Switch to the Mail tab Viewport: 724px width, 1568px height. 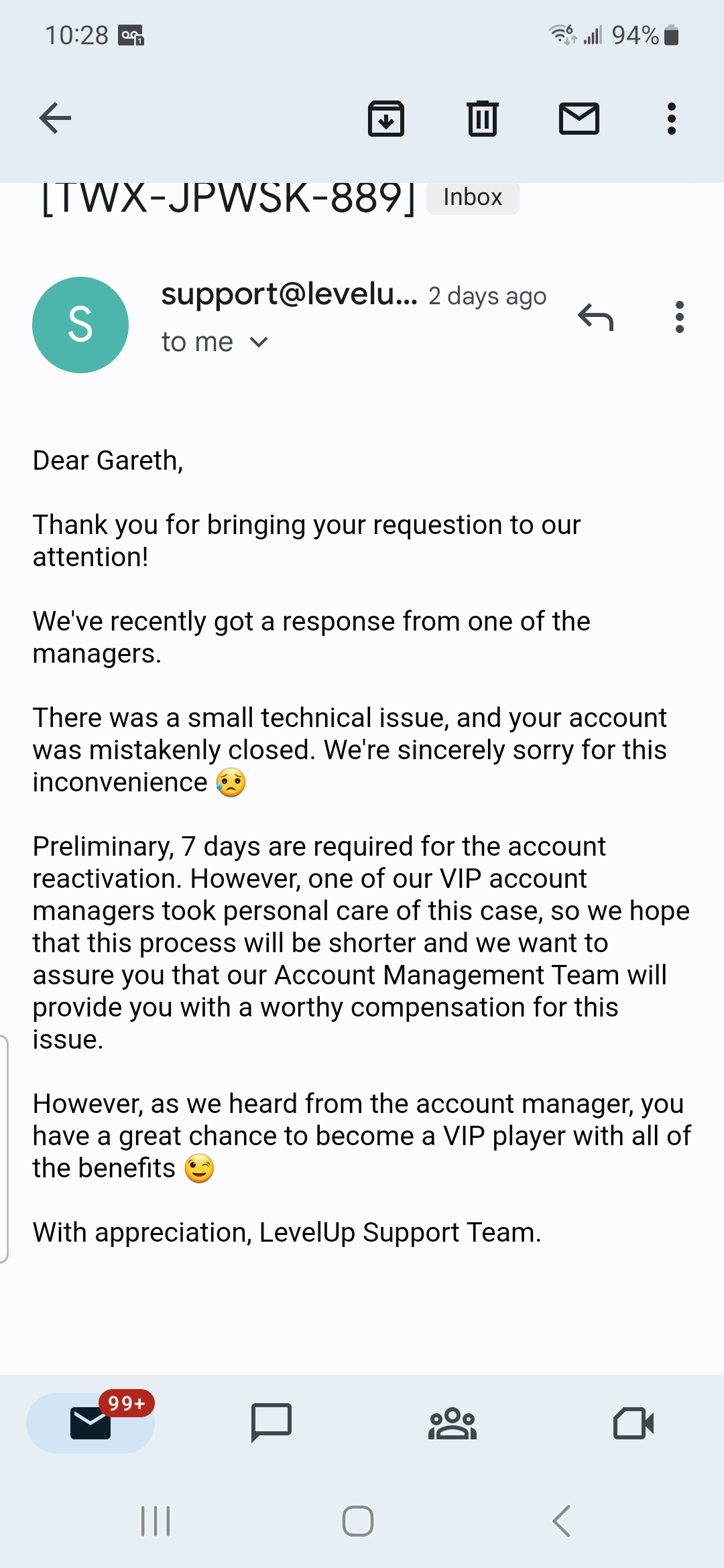pos(90,1423)
